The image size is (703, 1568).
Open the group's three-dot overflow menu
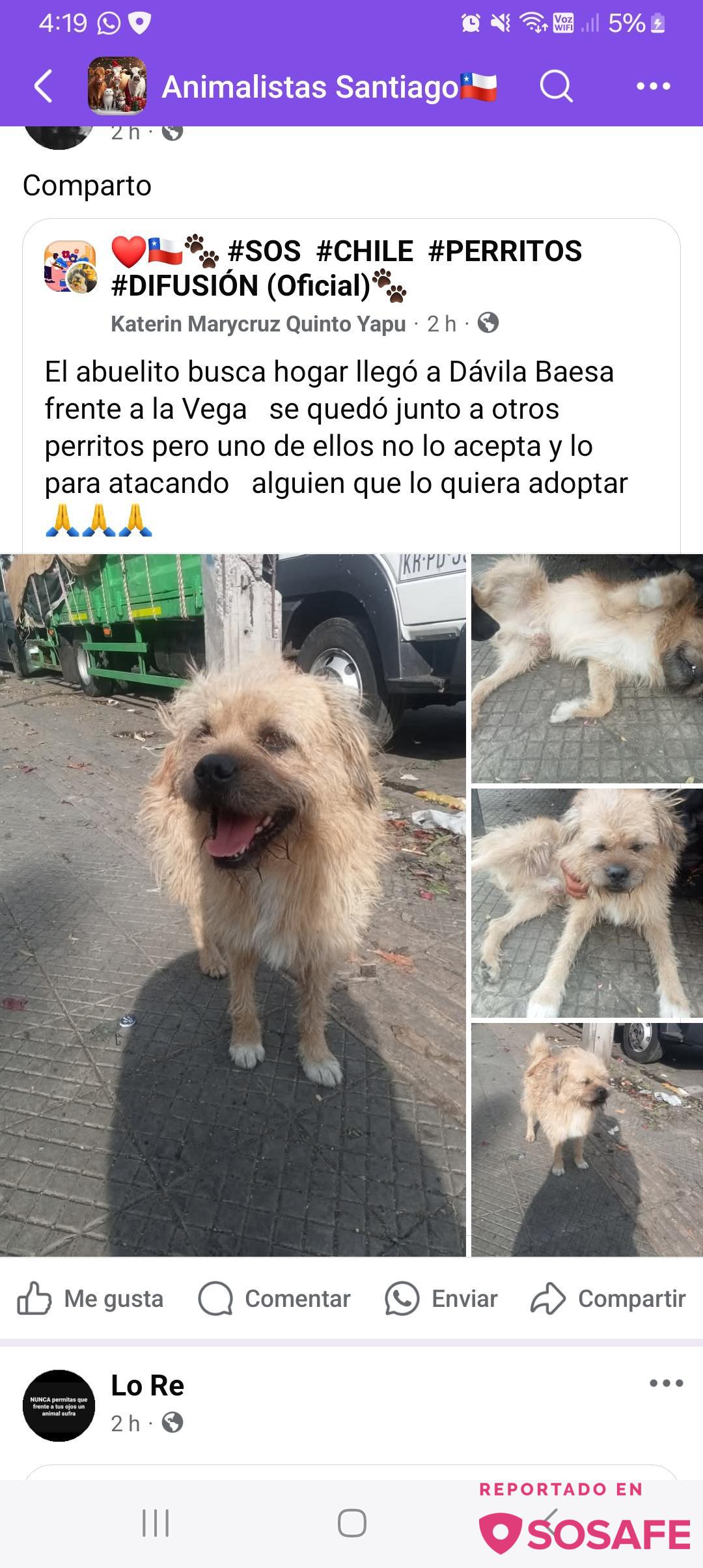point(653,87)
